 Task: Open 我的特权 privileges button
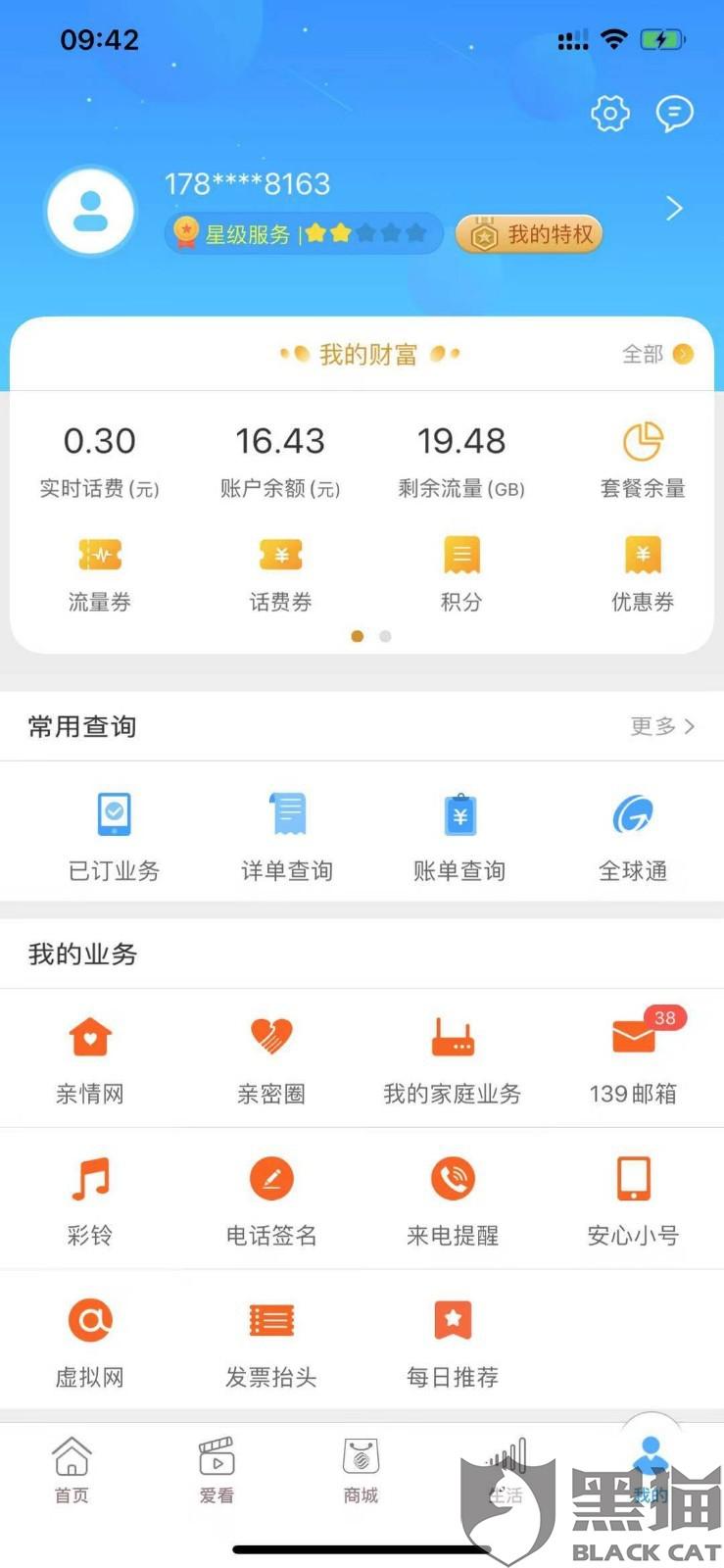(529, 234)
